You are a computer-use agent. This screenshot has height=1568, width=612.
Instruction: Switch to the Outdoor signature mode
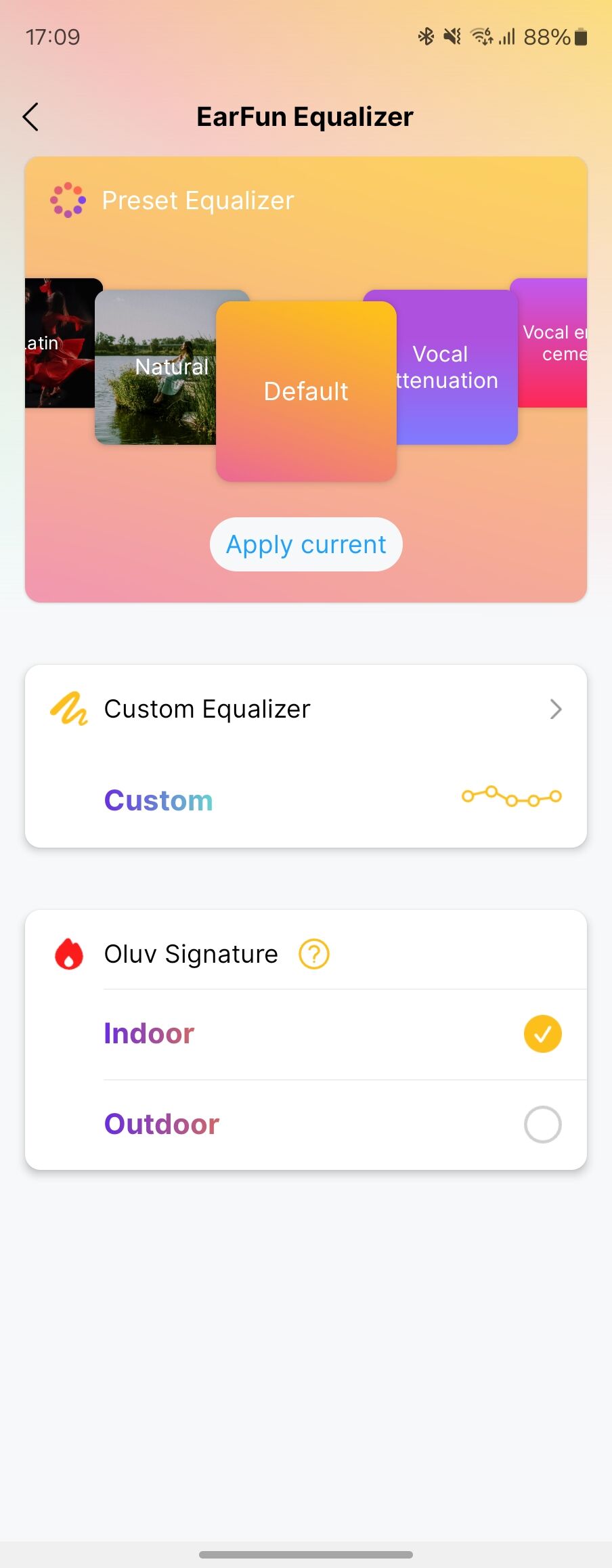(x=542, y=1125)
